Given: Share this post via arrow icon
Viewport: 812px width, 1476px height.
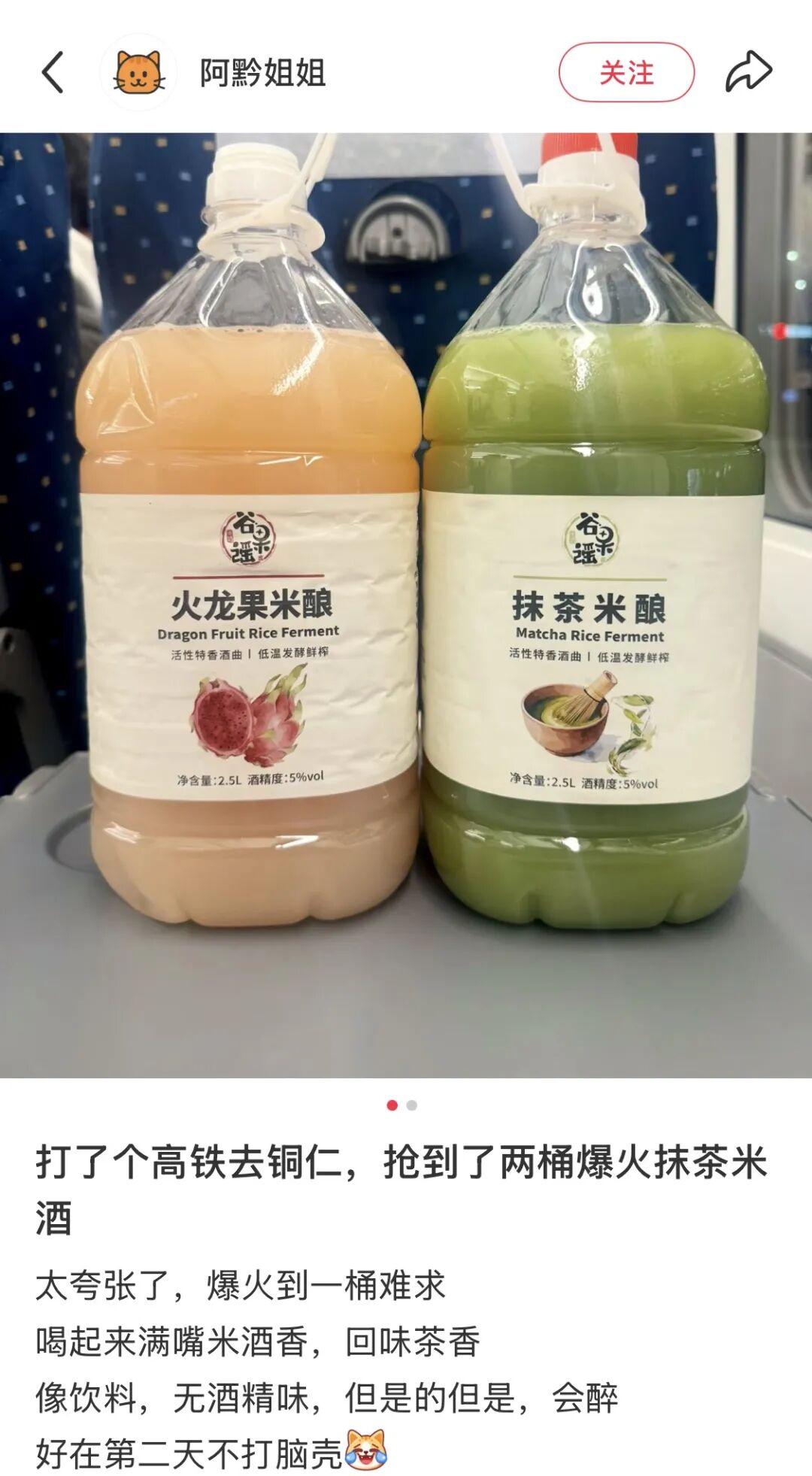Looking at the screenshot, I should (748, 72).
